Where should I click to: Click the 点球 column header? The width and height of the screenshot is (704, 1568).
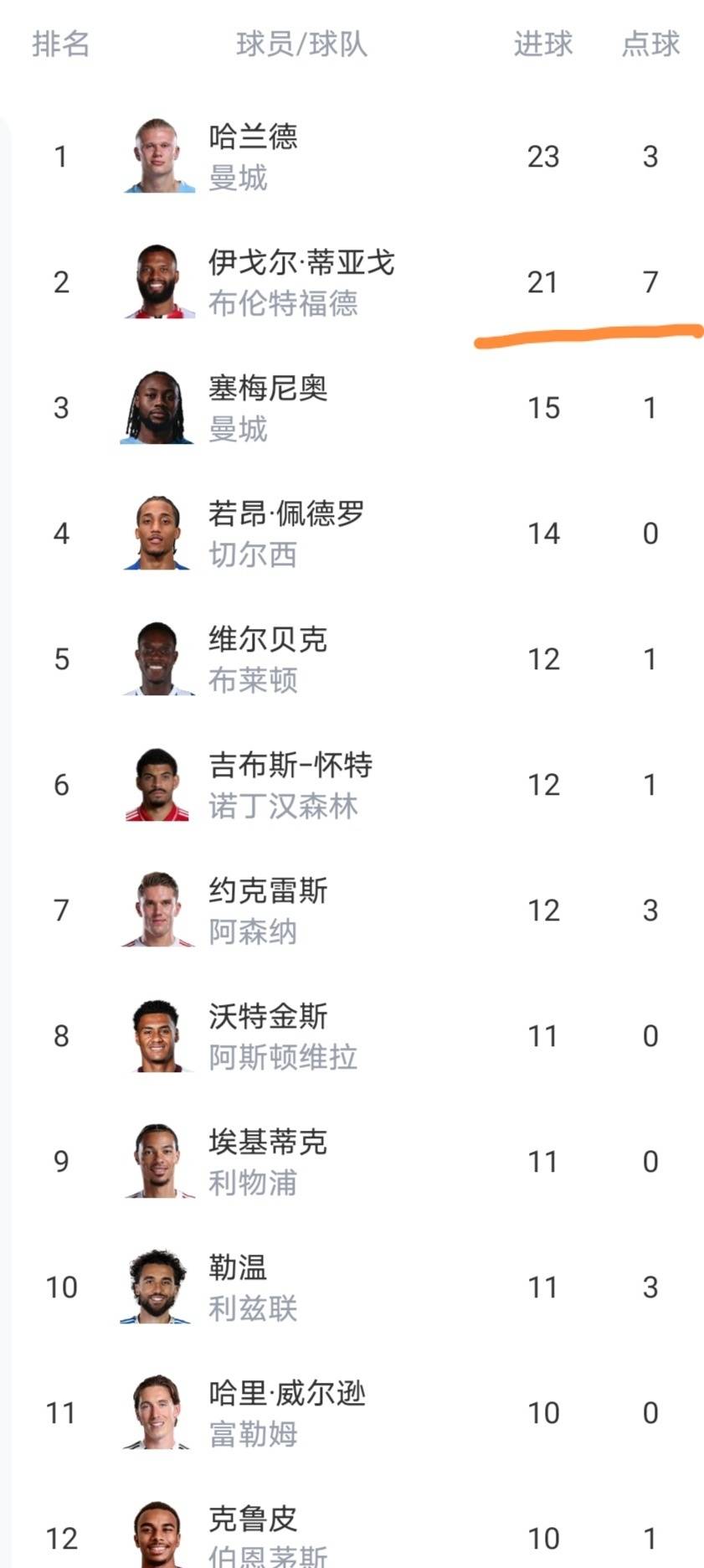pos(650,46)
